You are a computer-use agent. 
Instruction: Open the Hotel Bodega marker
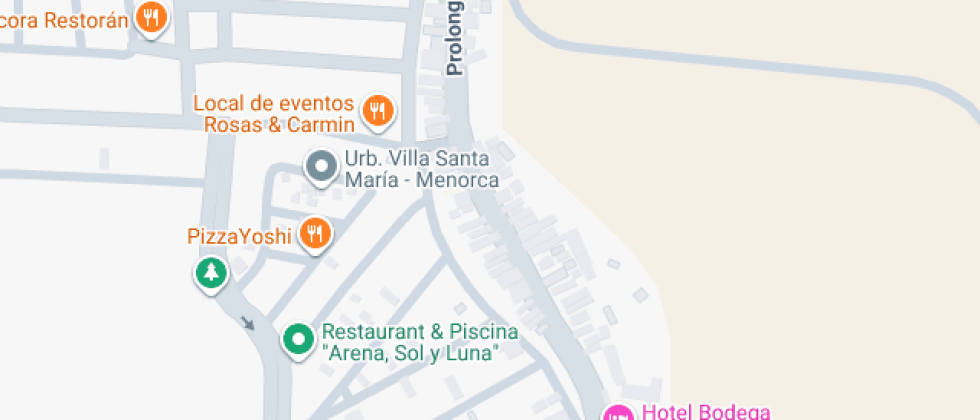pyautogui.click(x=619, y=413)
